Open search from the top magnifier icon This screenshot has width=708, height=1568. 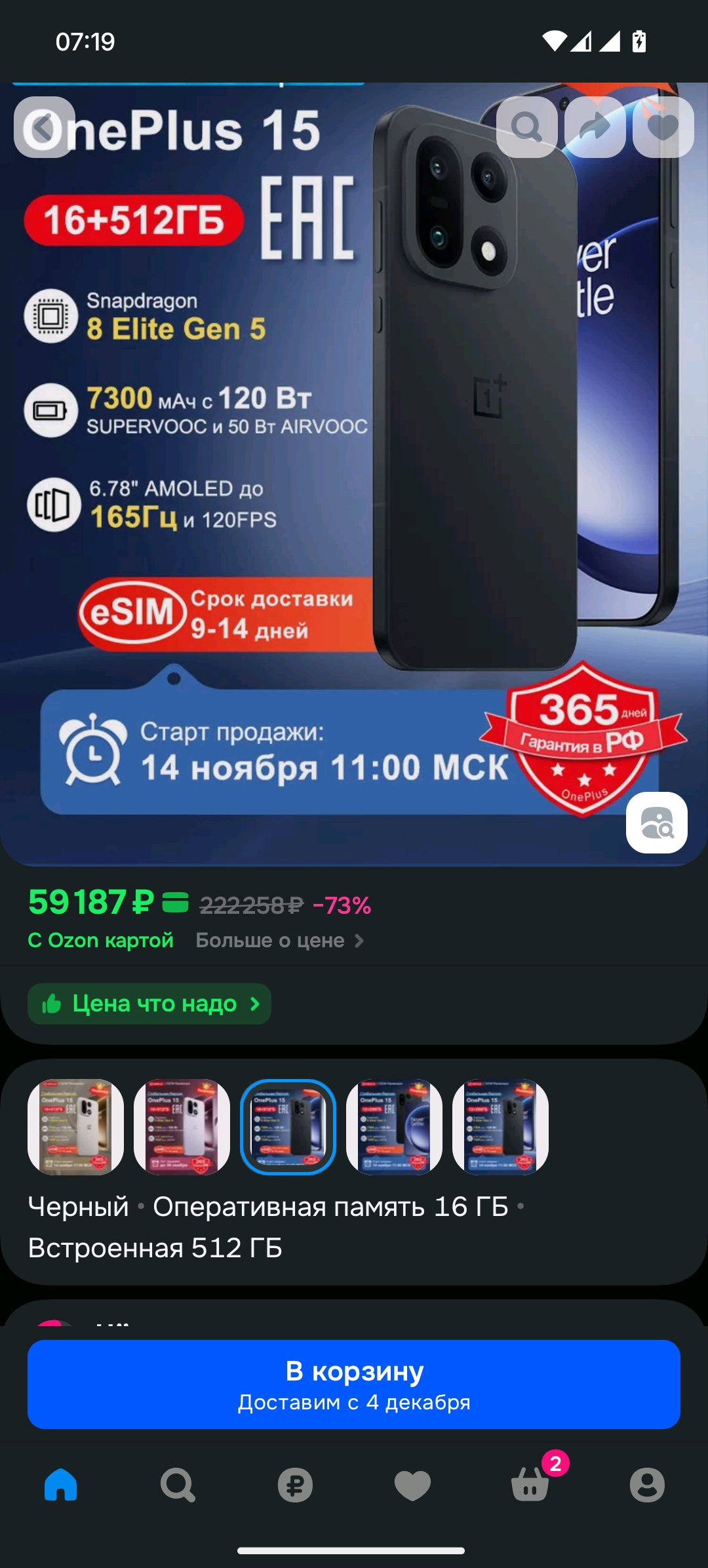pos(527,127)
